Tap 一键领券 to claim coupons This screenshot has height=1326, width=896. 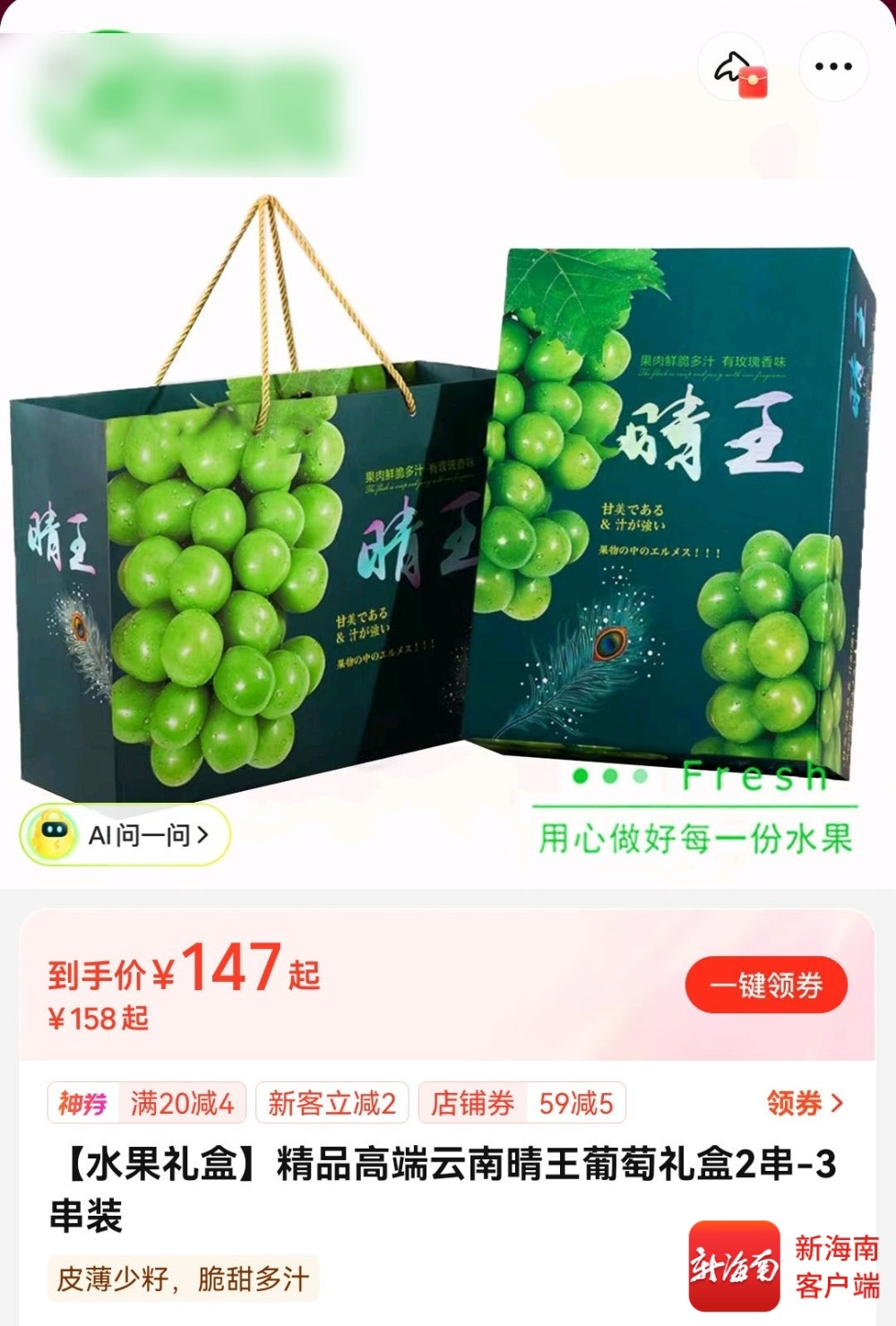click(x=766, y=986)
